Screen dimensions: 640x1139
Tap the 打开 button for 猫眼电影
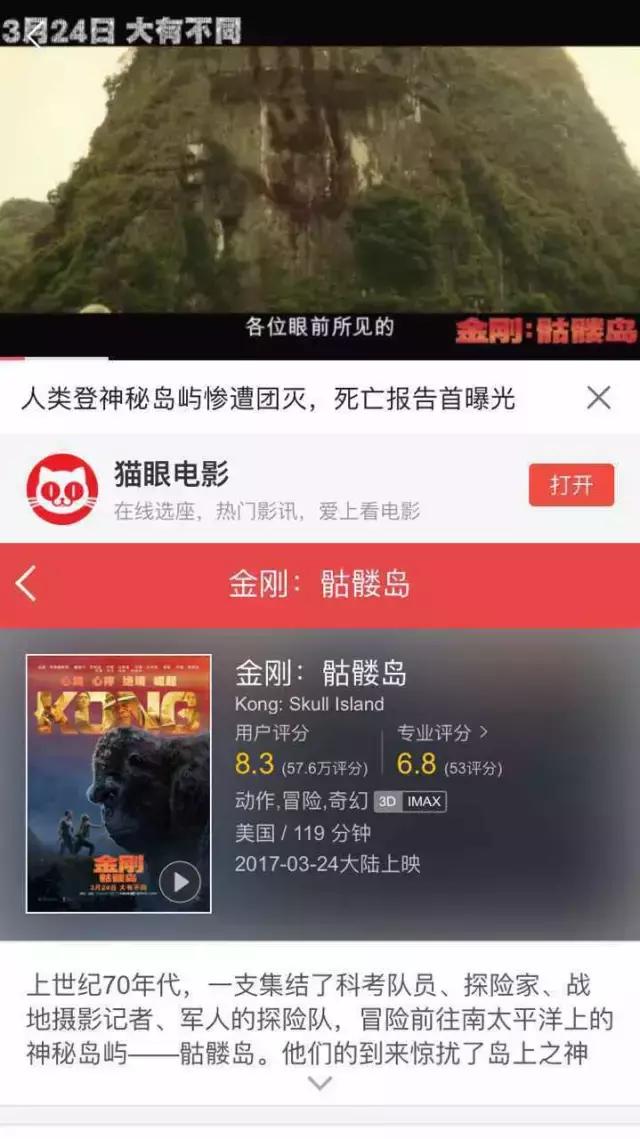(x=571, y=486)
